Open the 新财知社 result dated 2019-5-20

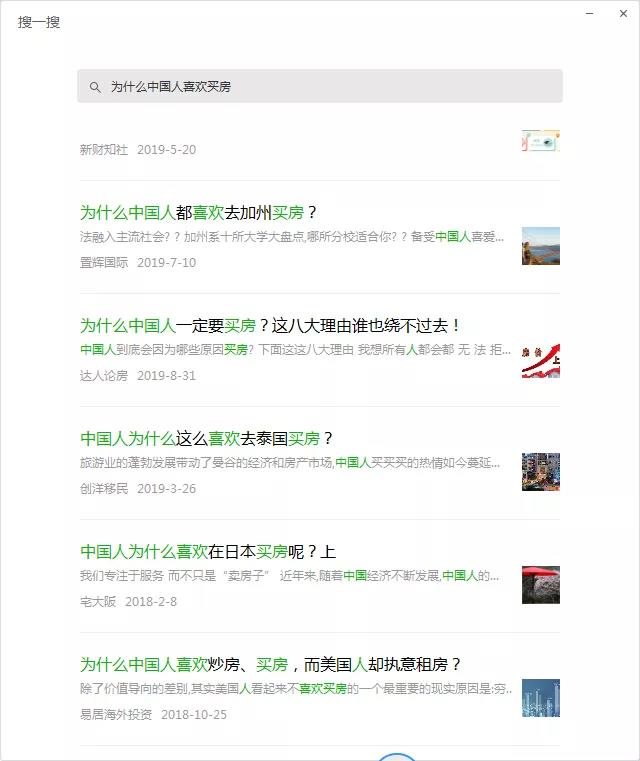tap(138, 150)
